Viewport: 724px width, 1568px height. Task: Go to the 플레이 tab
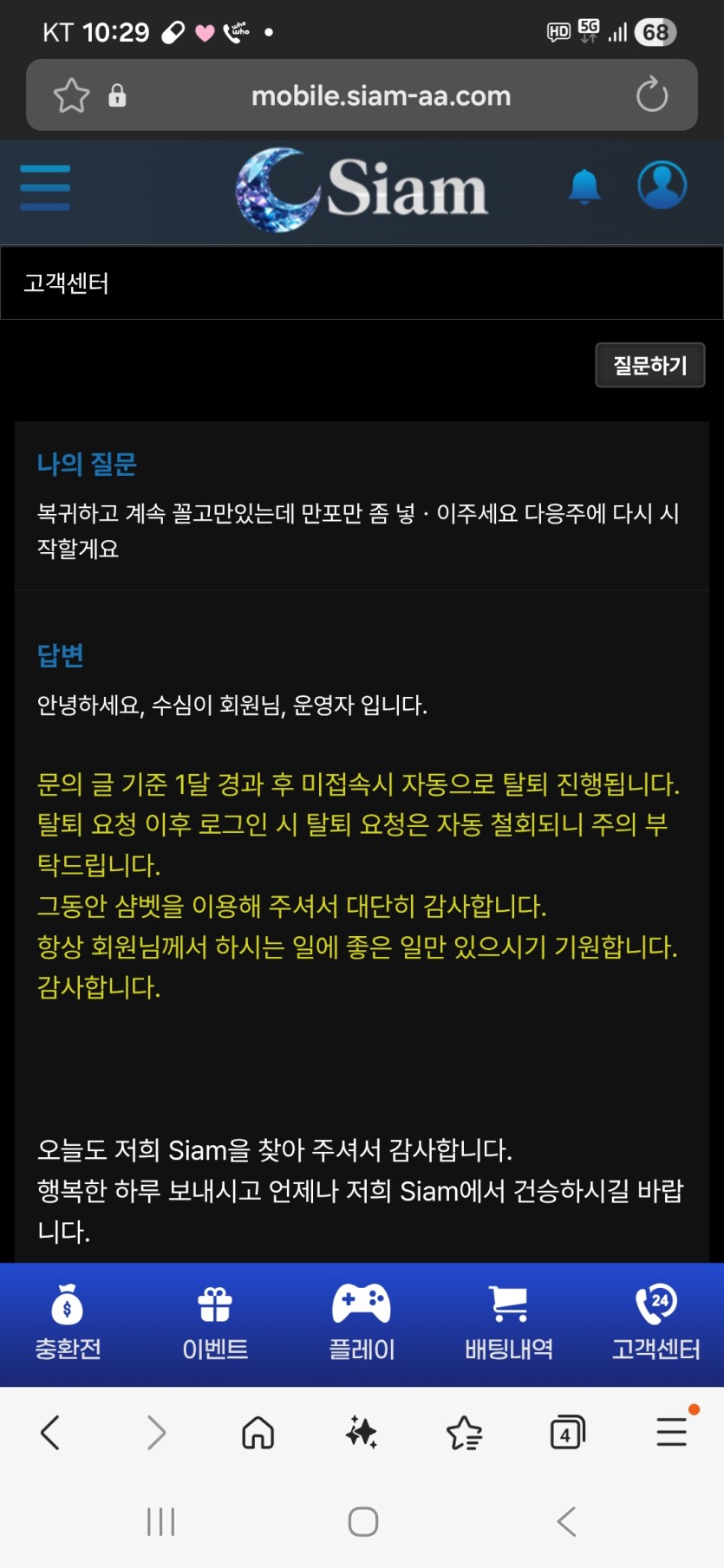(x=362, y=1324)
